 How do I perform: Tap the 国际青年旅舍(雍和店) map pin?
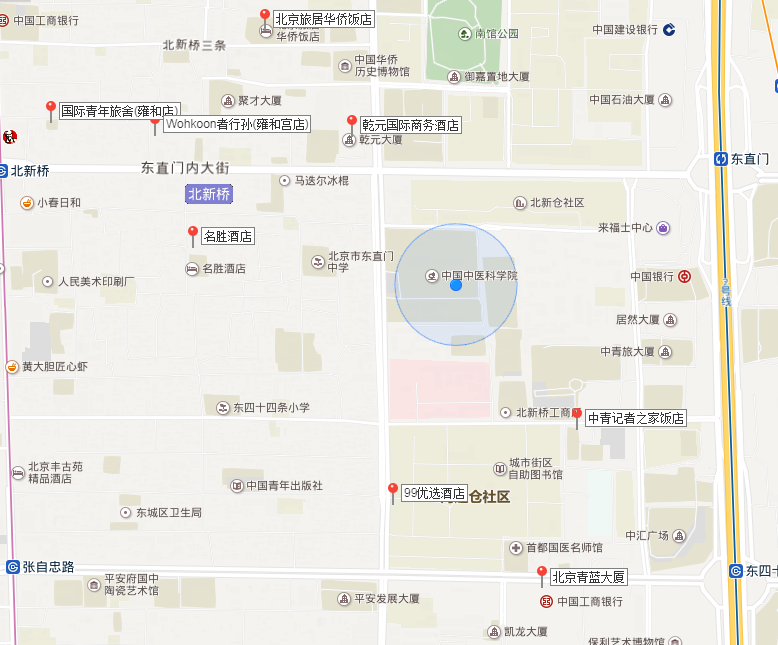[51, 109]
